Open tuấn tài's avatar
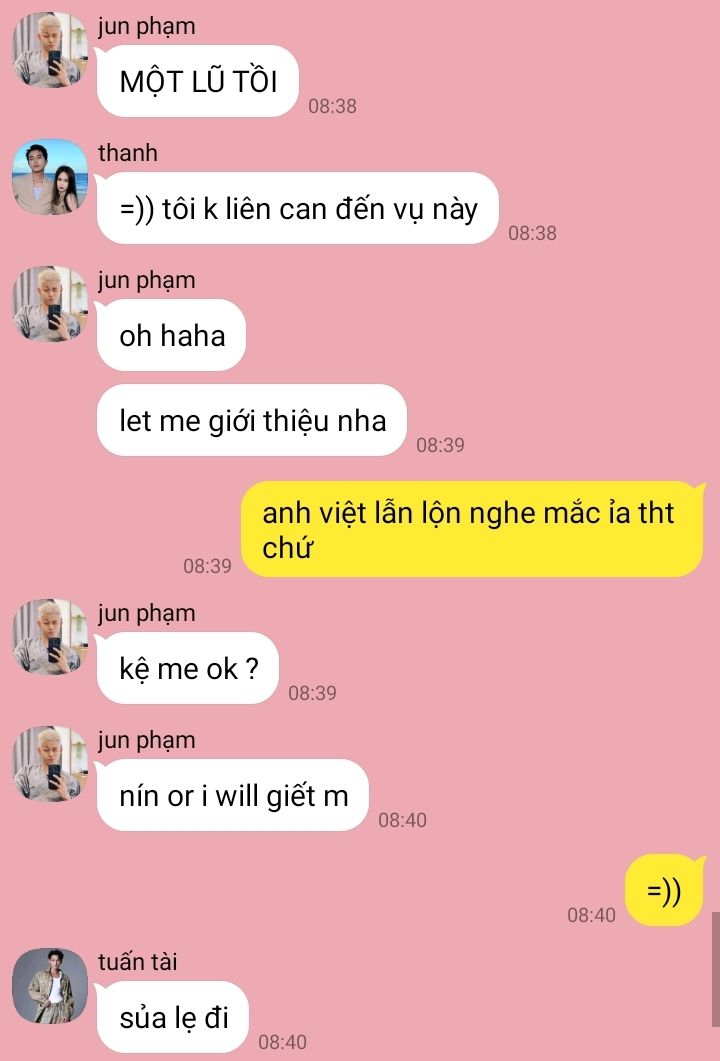Viewport: 720px width, 1061px height. [x=50, y=985]
